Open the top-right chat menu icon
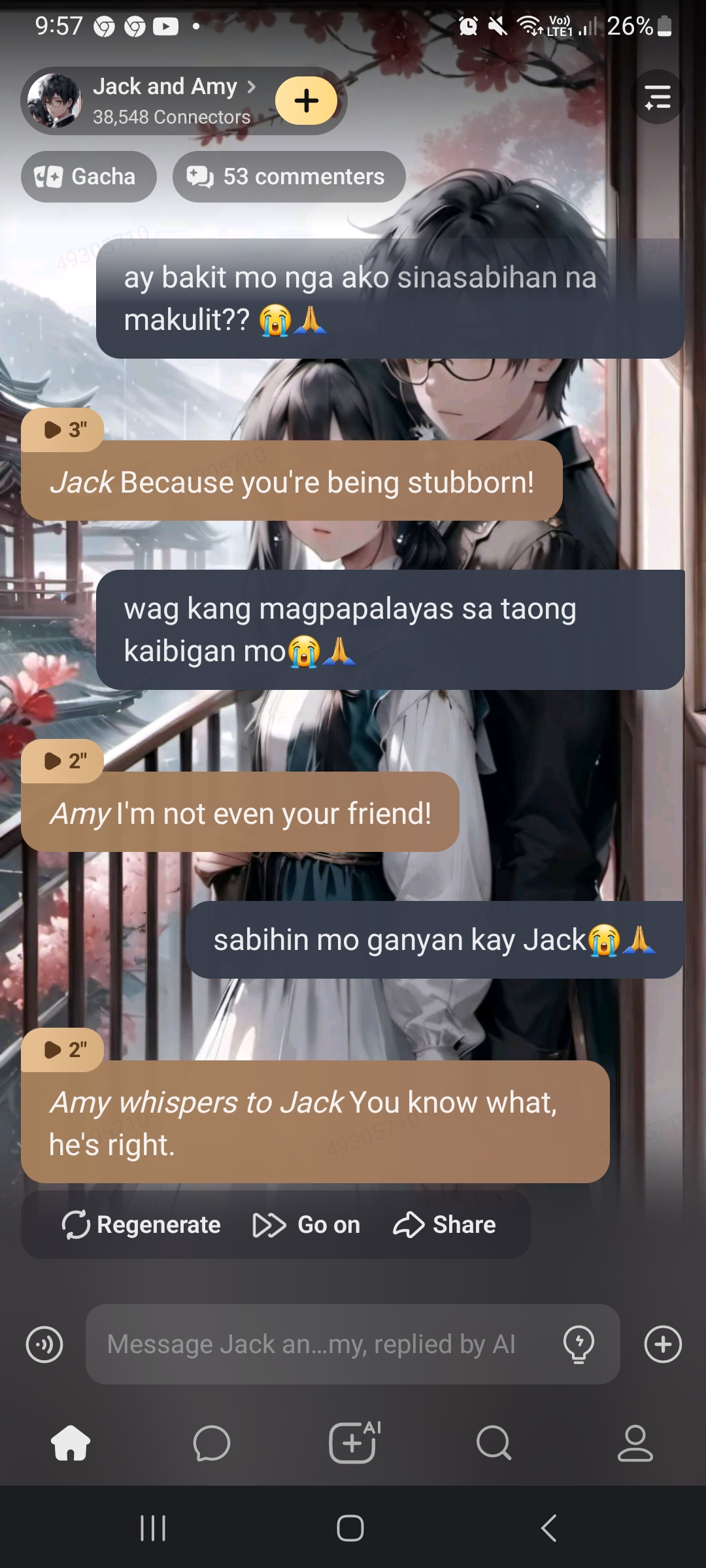This screenshot has height=1568, width=706. (x=657, y=97)
